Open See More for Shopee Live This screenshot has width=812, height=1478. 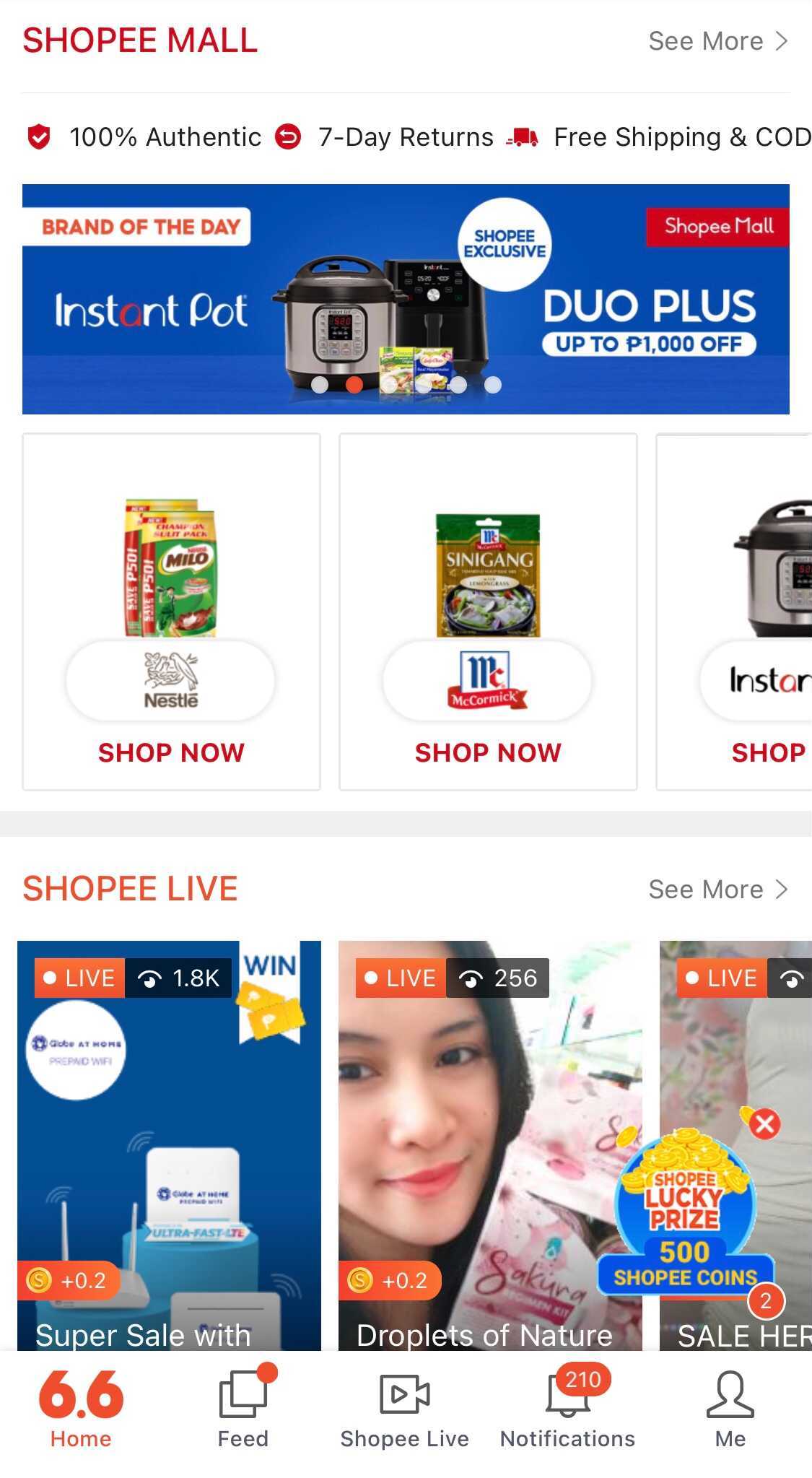717,890
